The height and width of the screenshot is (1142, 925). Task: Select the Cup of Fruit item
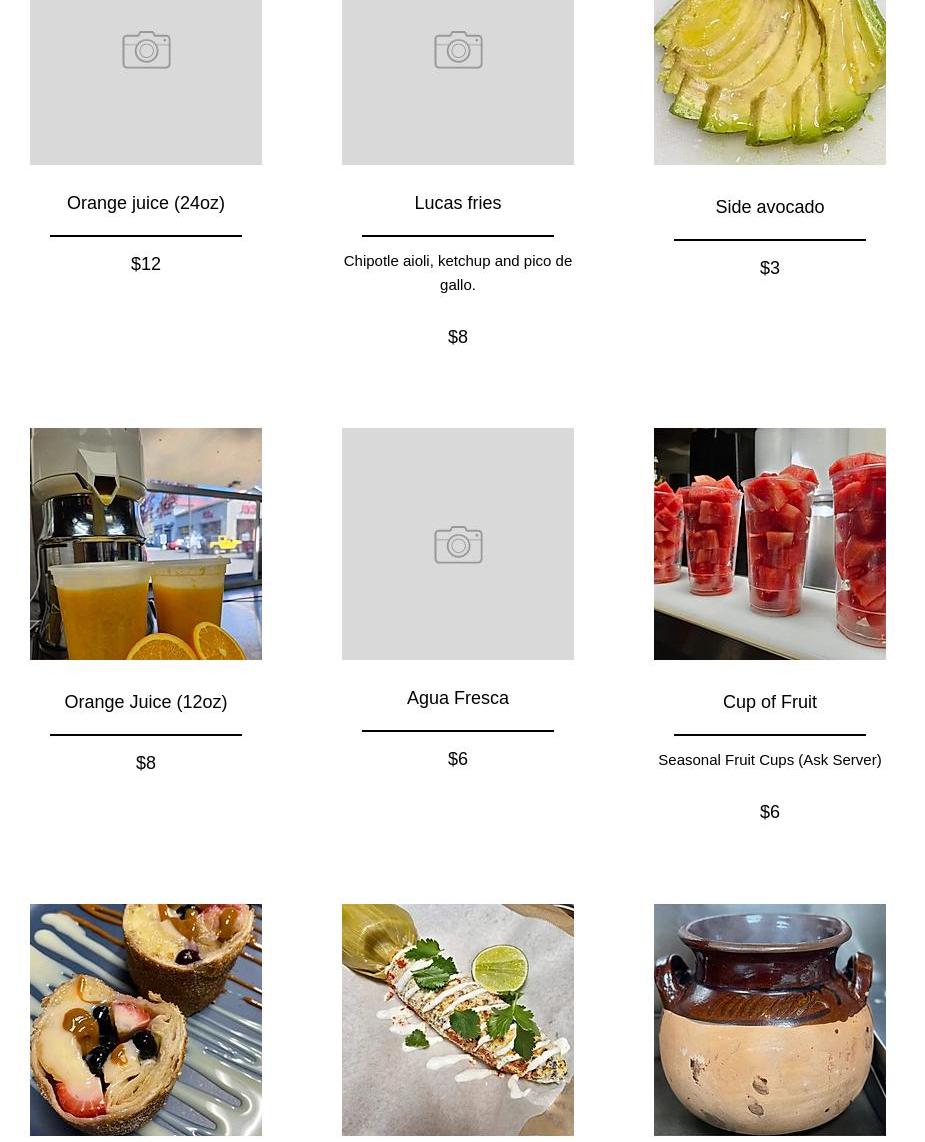(x=769, y=702)
